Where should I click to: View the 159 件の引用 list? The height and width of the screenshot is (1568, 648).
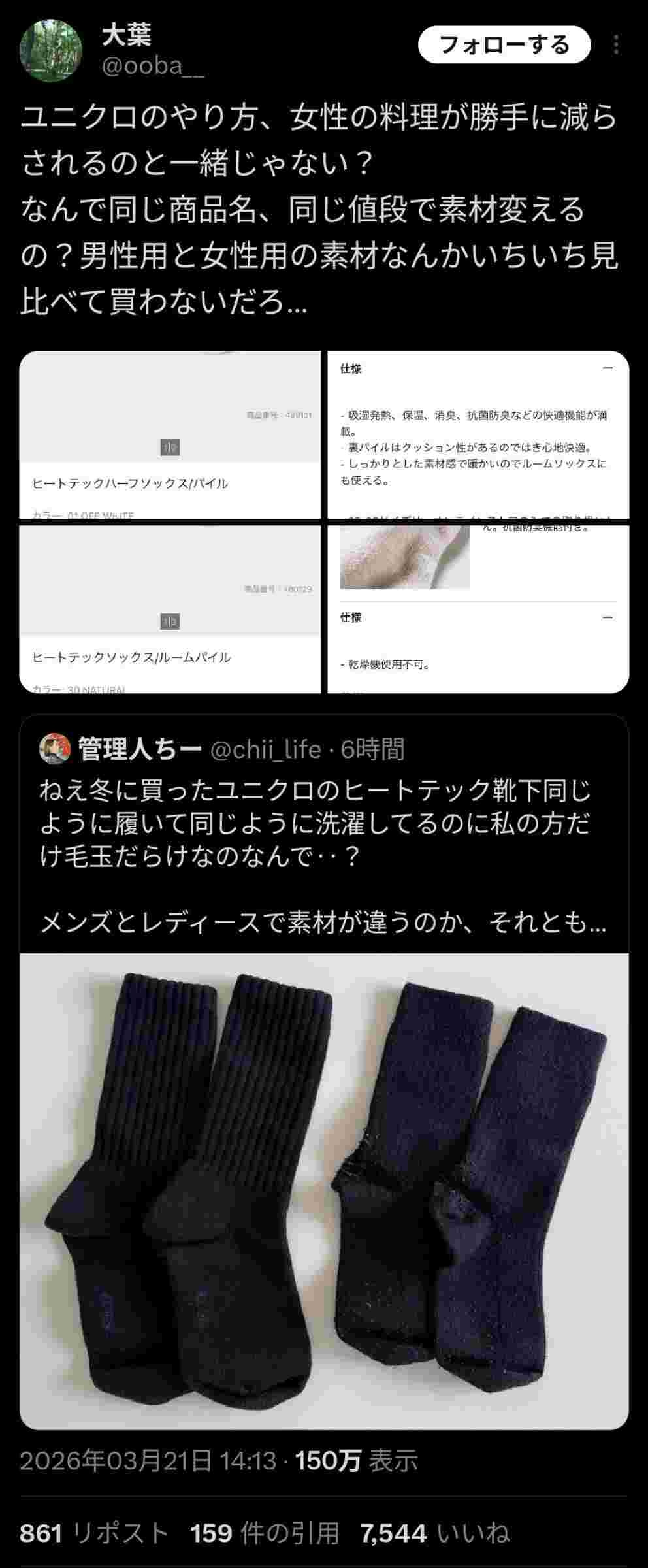tap(265, 1533)
